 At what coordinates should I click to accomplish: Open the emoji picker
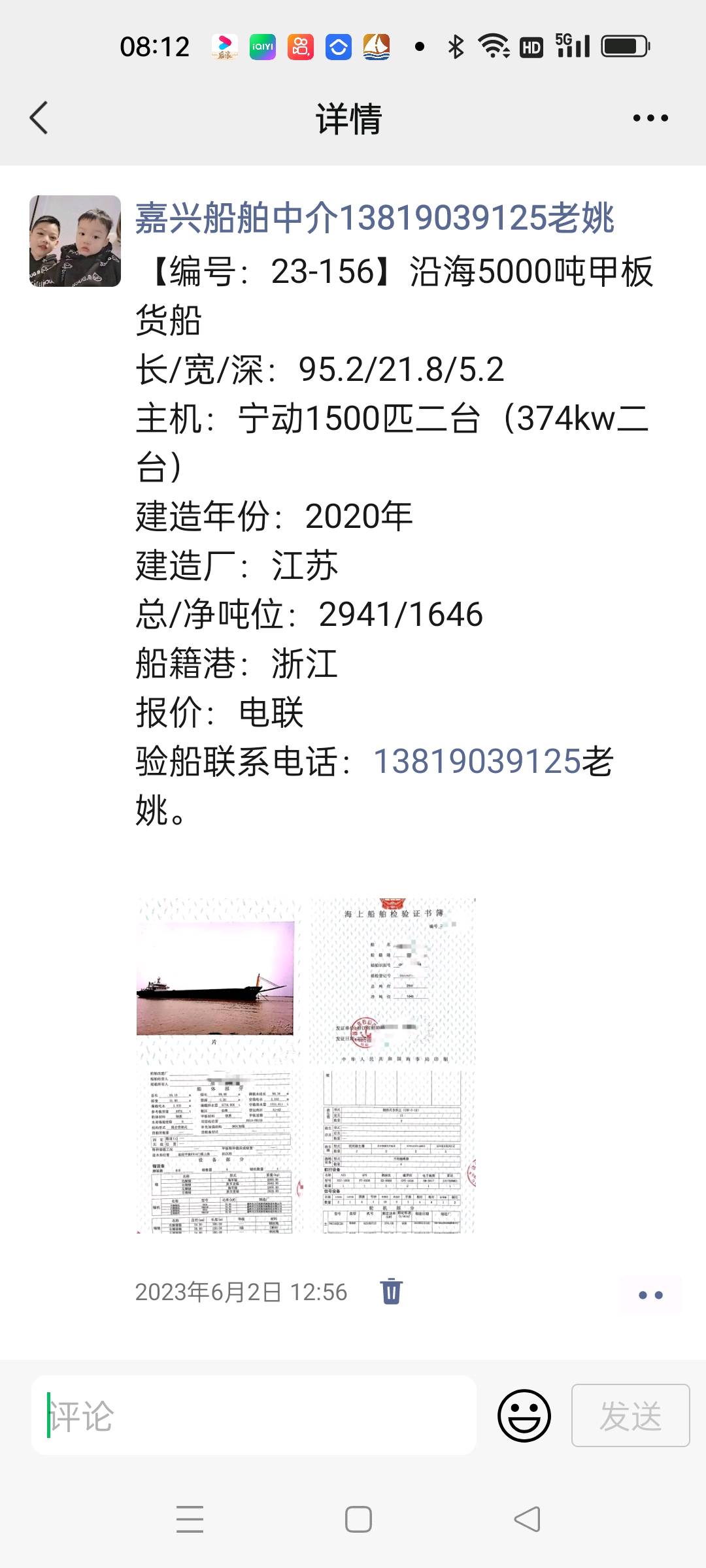(x=524, y=1415)
